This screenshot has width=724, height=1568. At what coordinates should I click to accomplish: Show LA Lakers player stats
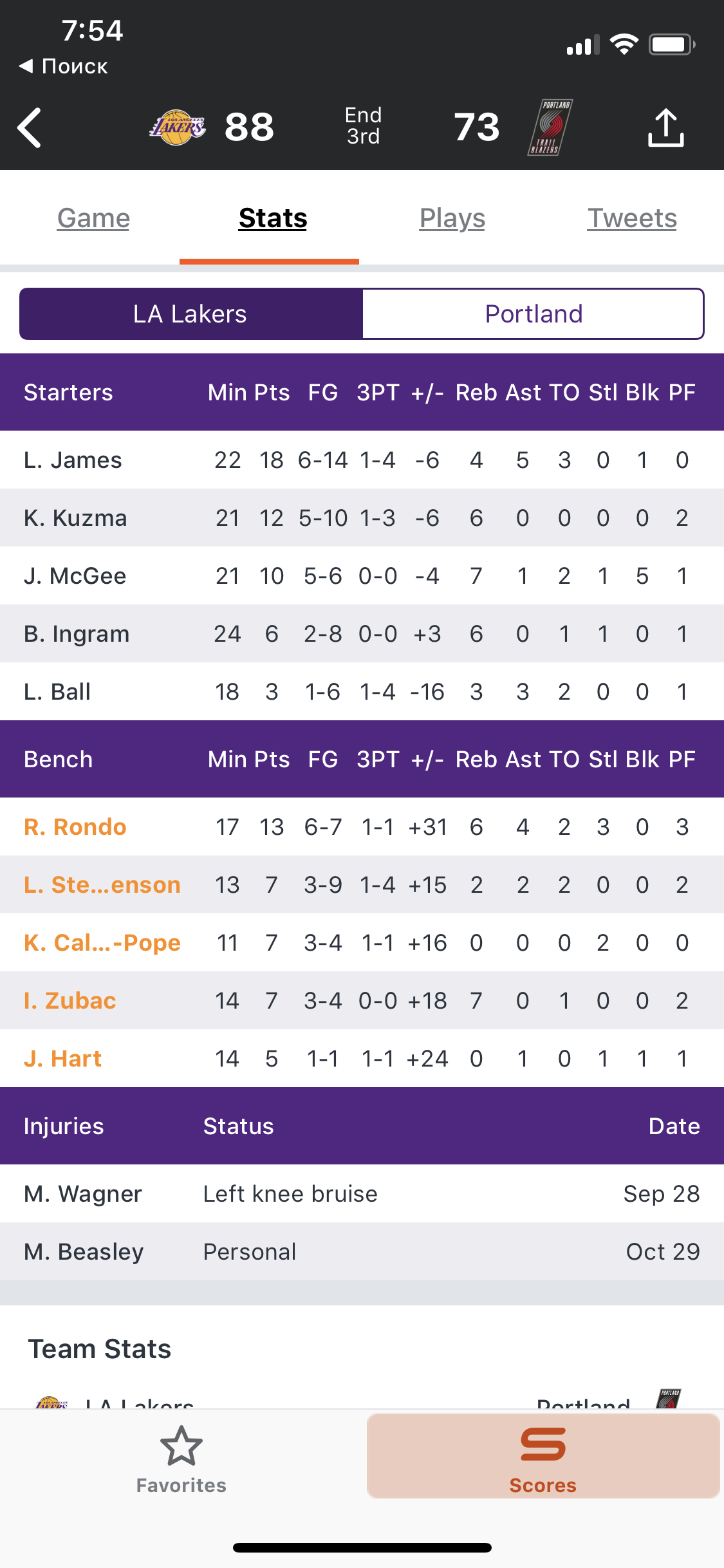tap(191, 313)
